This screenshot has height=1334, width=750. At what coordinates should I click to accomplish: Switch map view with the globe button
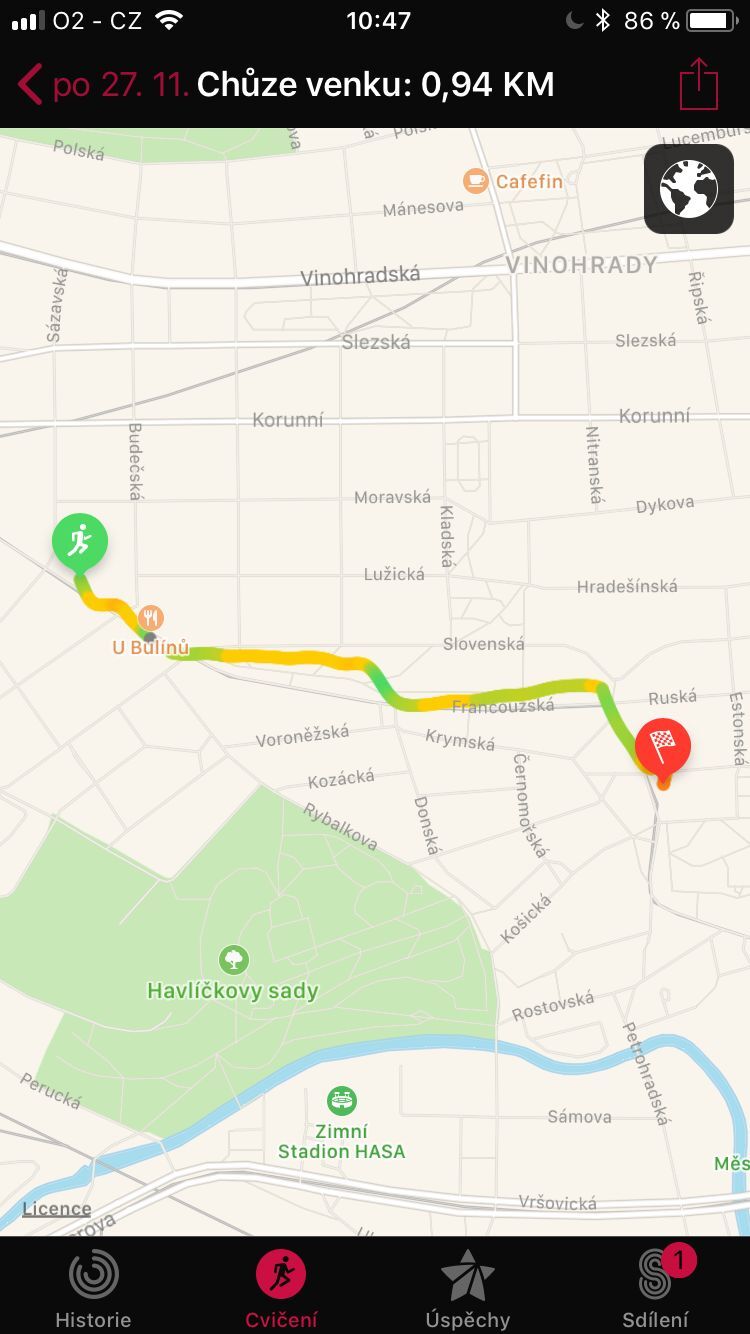(x=689, y=189)
